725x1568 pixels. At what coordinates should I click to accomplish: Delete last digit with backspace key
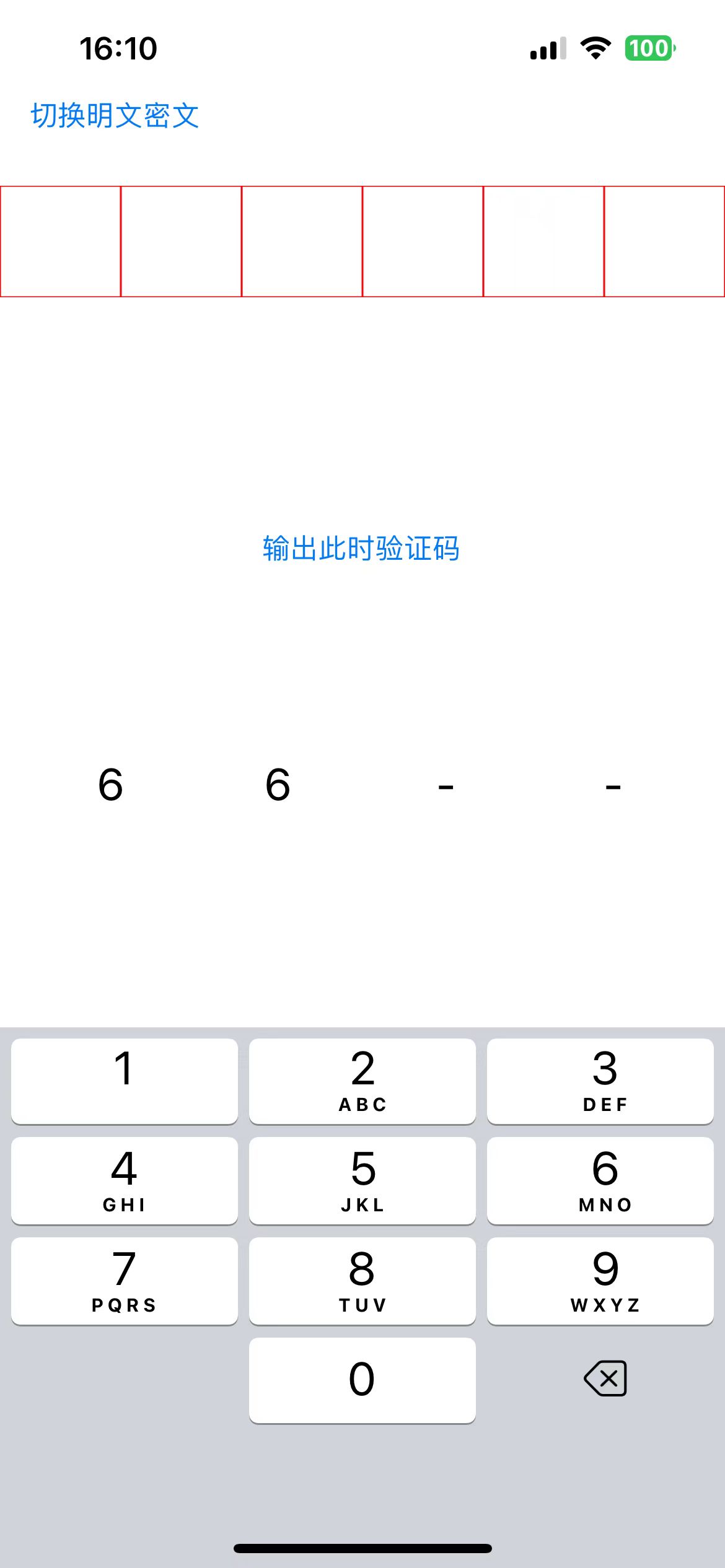click(605, 1379)
